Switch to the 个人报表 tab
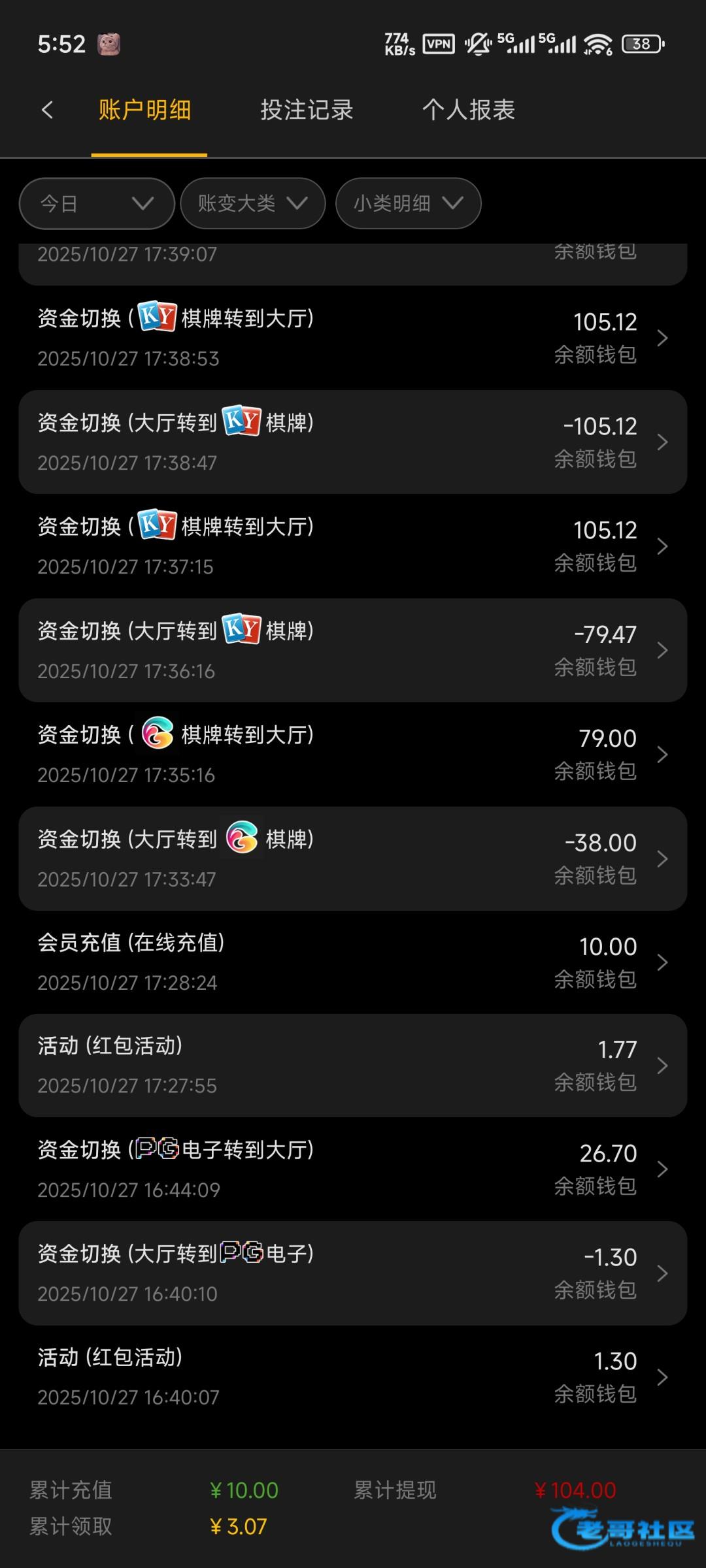 (x=469, y=110)
